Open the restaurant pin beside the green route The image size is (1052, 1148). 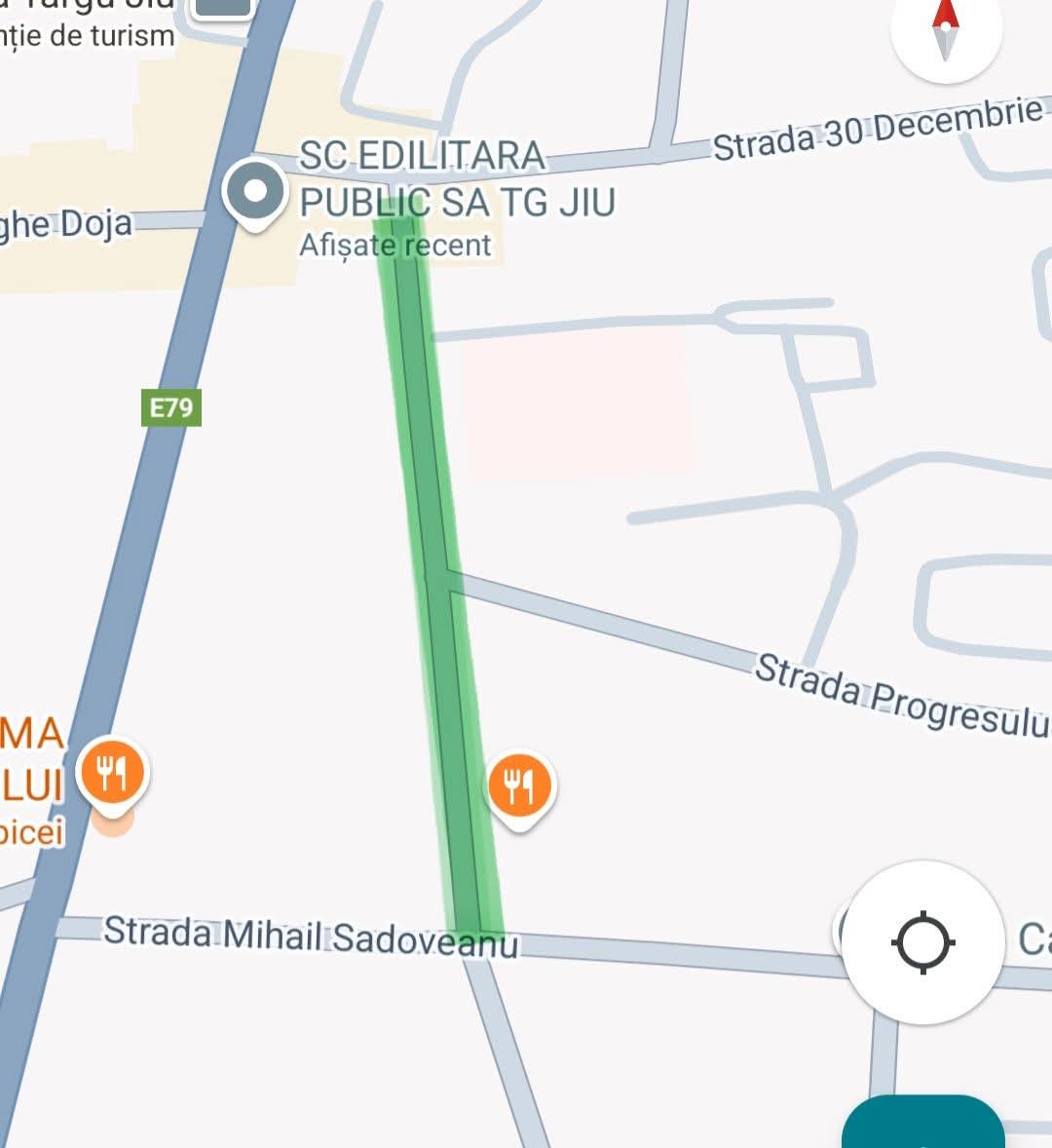[x=519, y=785]
